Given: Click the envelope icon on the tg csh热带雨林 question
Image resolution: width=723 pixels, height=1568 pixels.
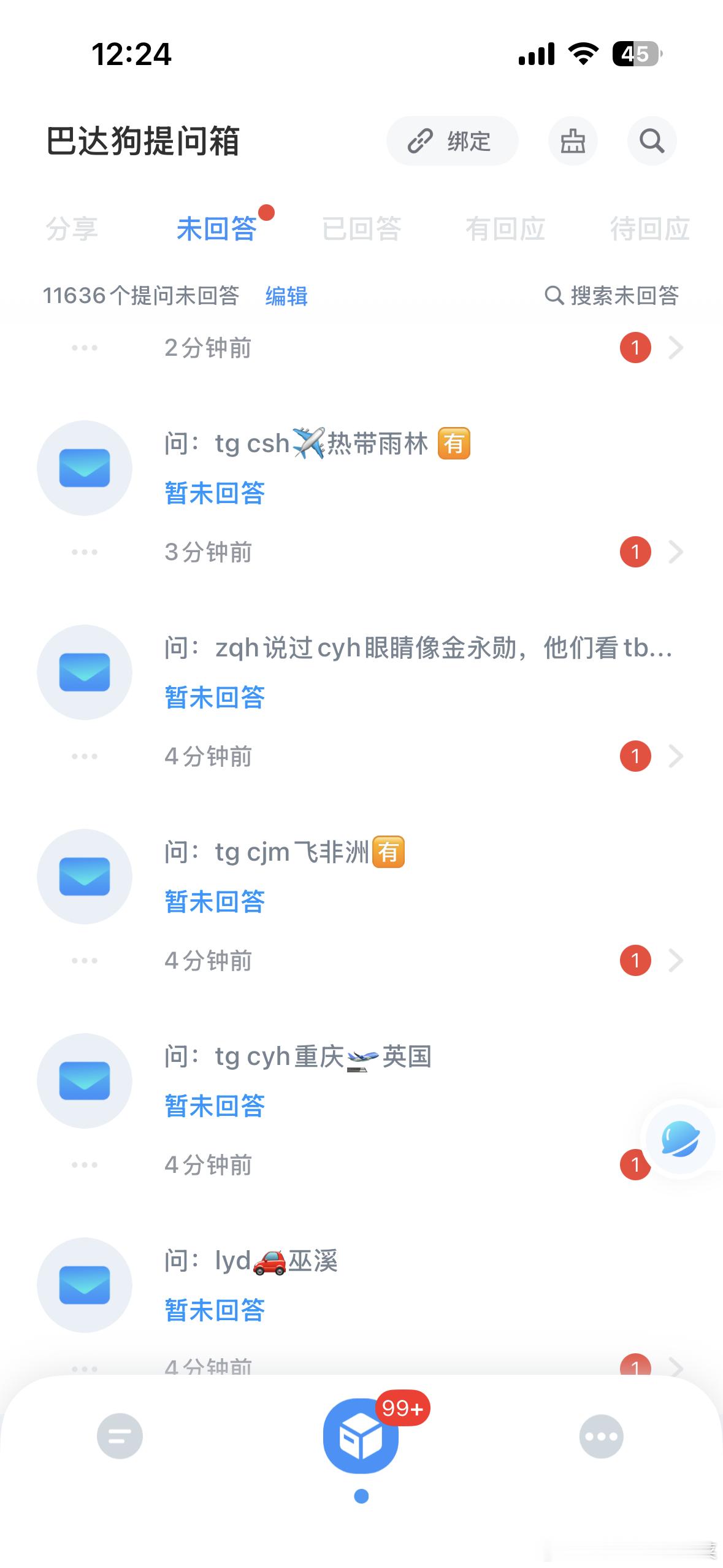Looking at the screenshot, I should tap(85, 468).
